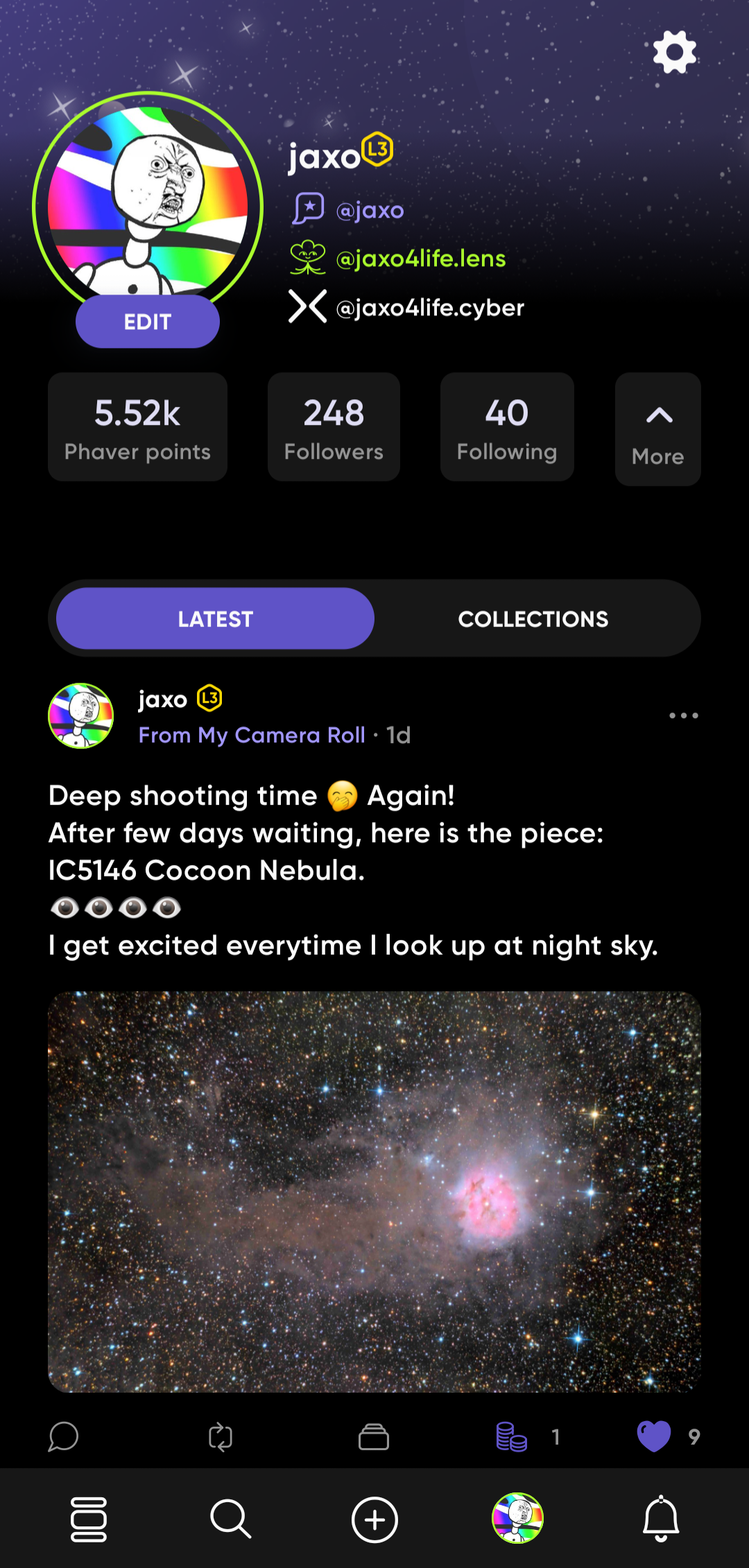Viewport: 749px width, 1568px height.
Task: Open From My Camera Roll community link
Action: coord(252,735)
